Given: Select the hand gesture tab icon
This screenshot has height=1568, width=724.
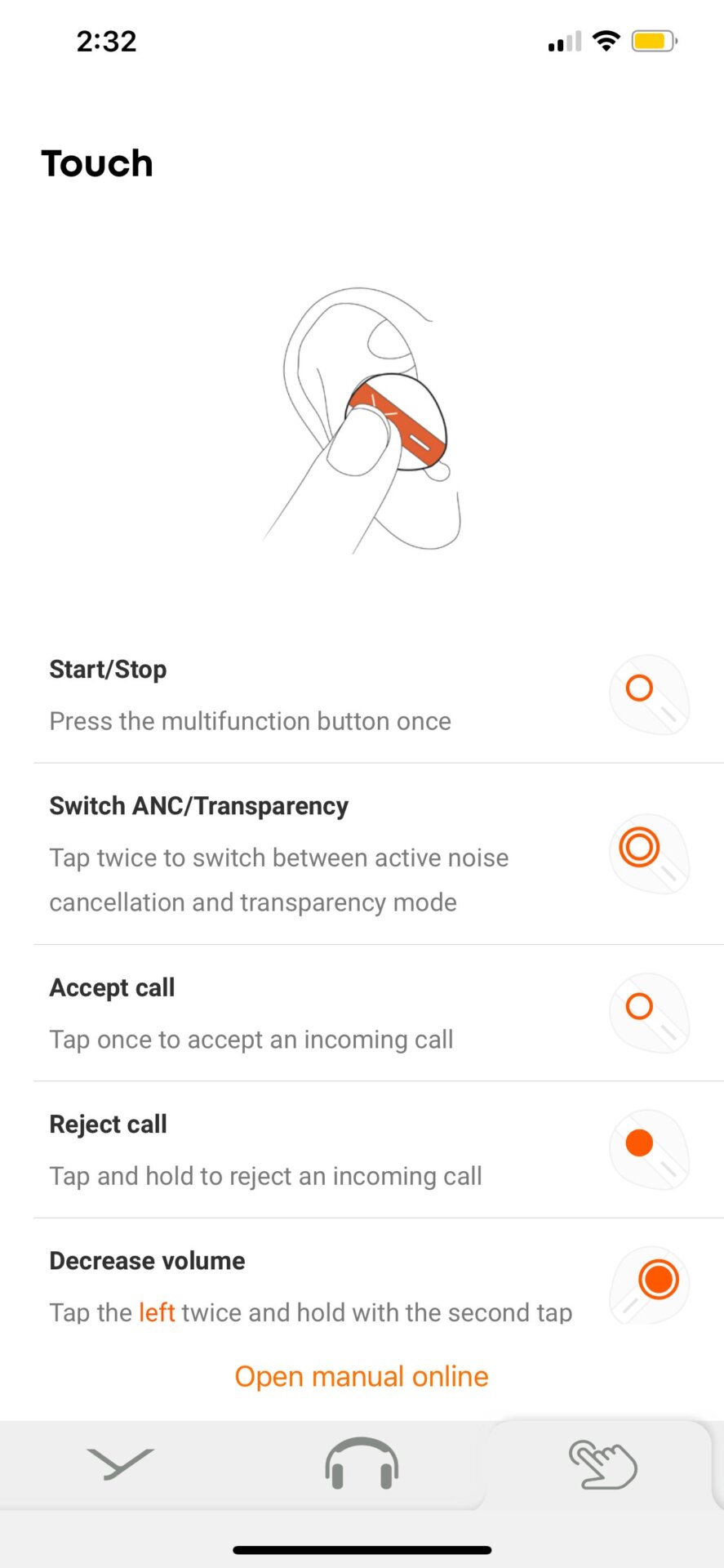Looking at the screenshot, I should pos(603,1466).
